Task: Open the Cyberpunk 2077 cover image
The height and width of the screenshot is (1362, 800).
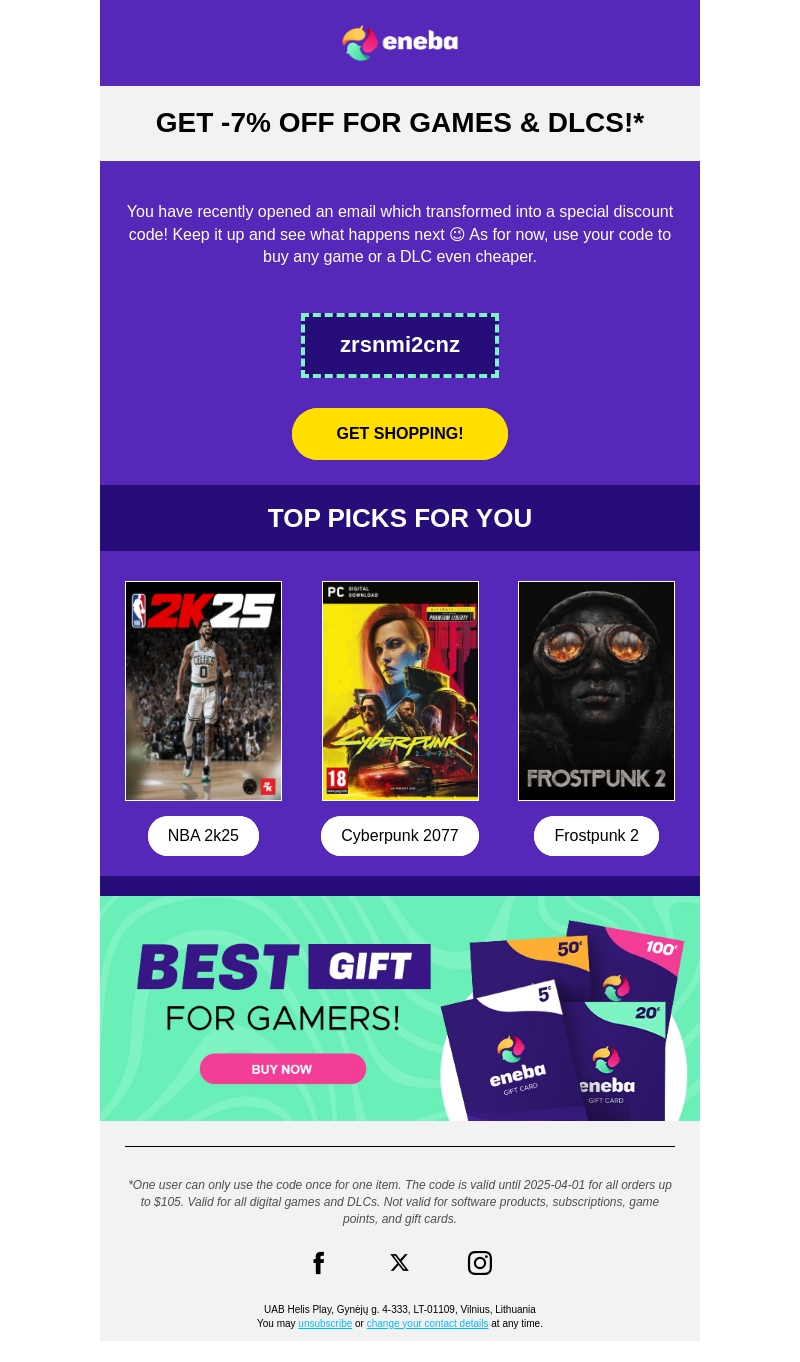Action: coord(400,690)
